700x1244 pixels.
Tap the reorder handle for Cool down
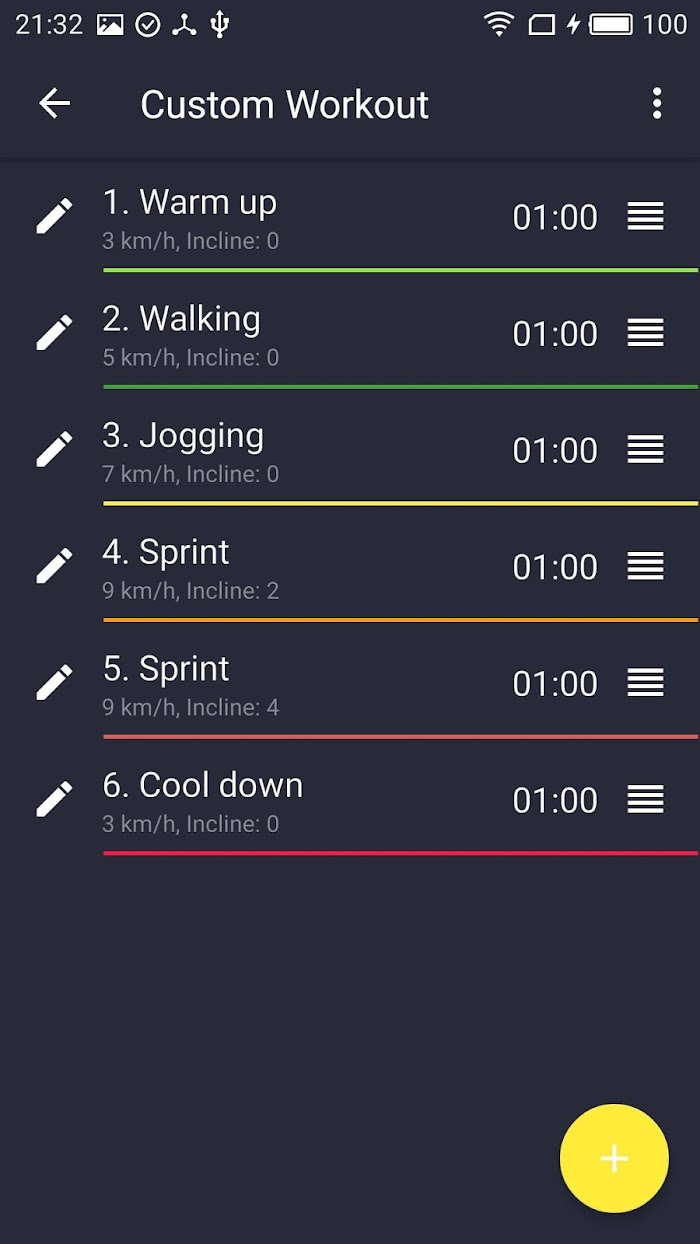click(645, 799)
